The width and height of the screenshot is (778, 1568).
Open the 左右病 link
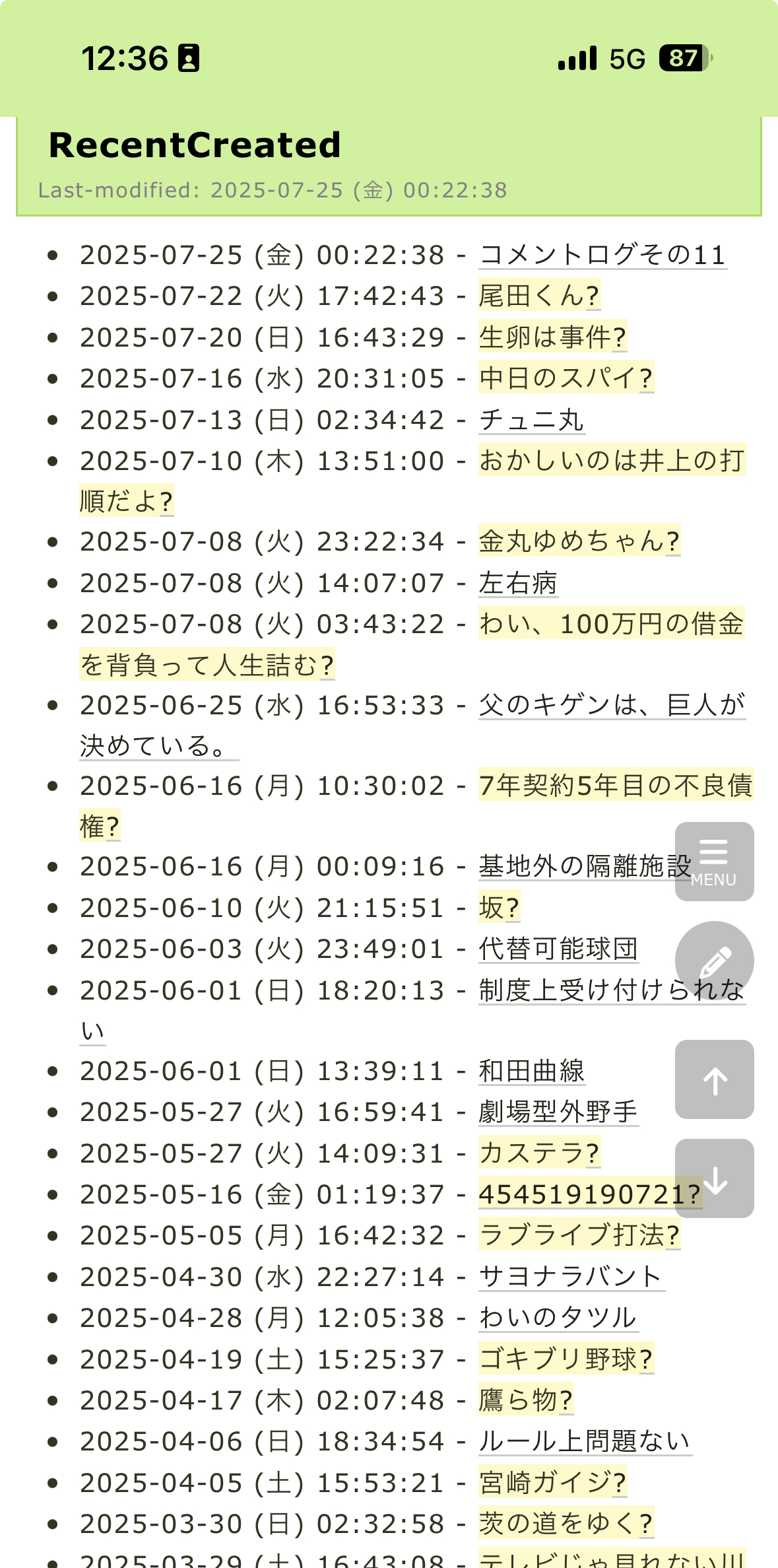click(x=518, y=583)
